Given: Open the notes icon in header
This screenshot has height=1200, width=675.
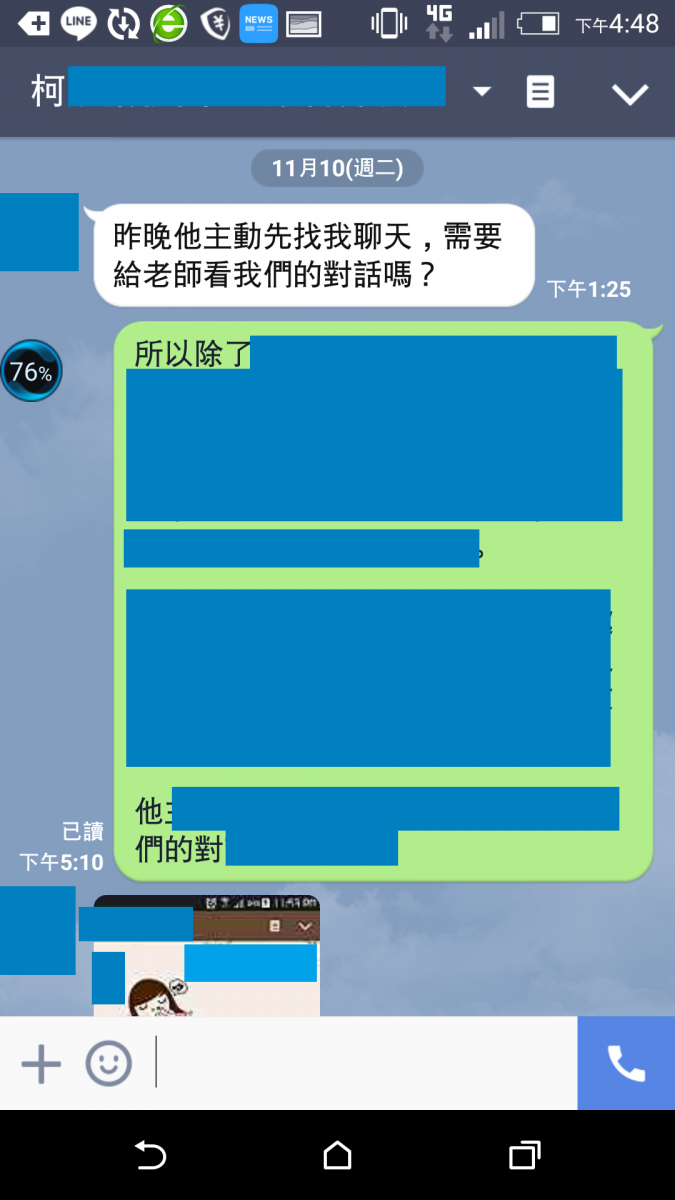Looking at the screenshot, I should [x=540, y=92].
